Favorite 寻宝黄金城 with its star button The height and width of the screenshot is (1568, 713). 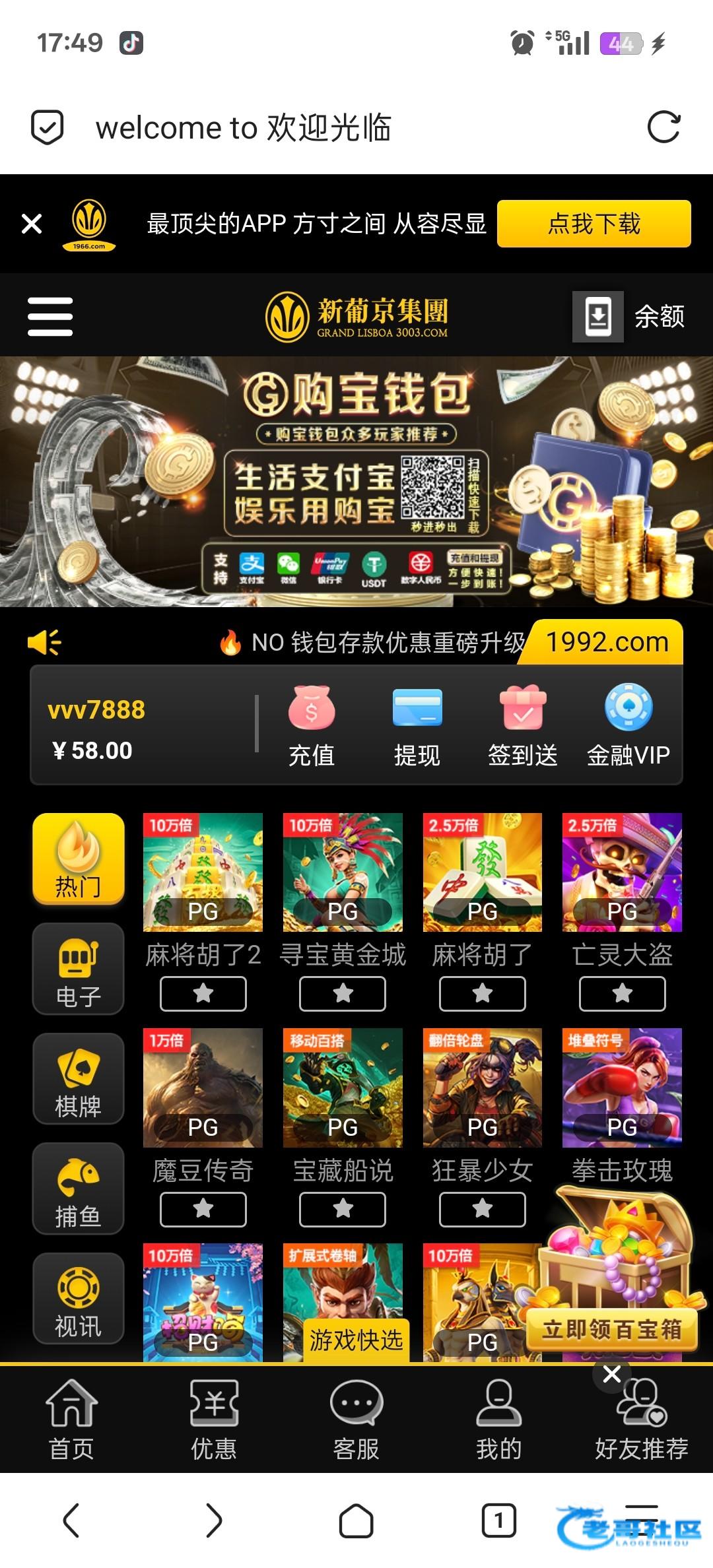click(343, 994)
